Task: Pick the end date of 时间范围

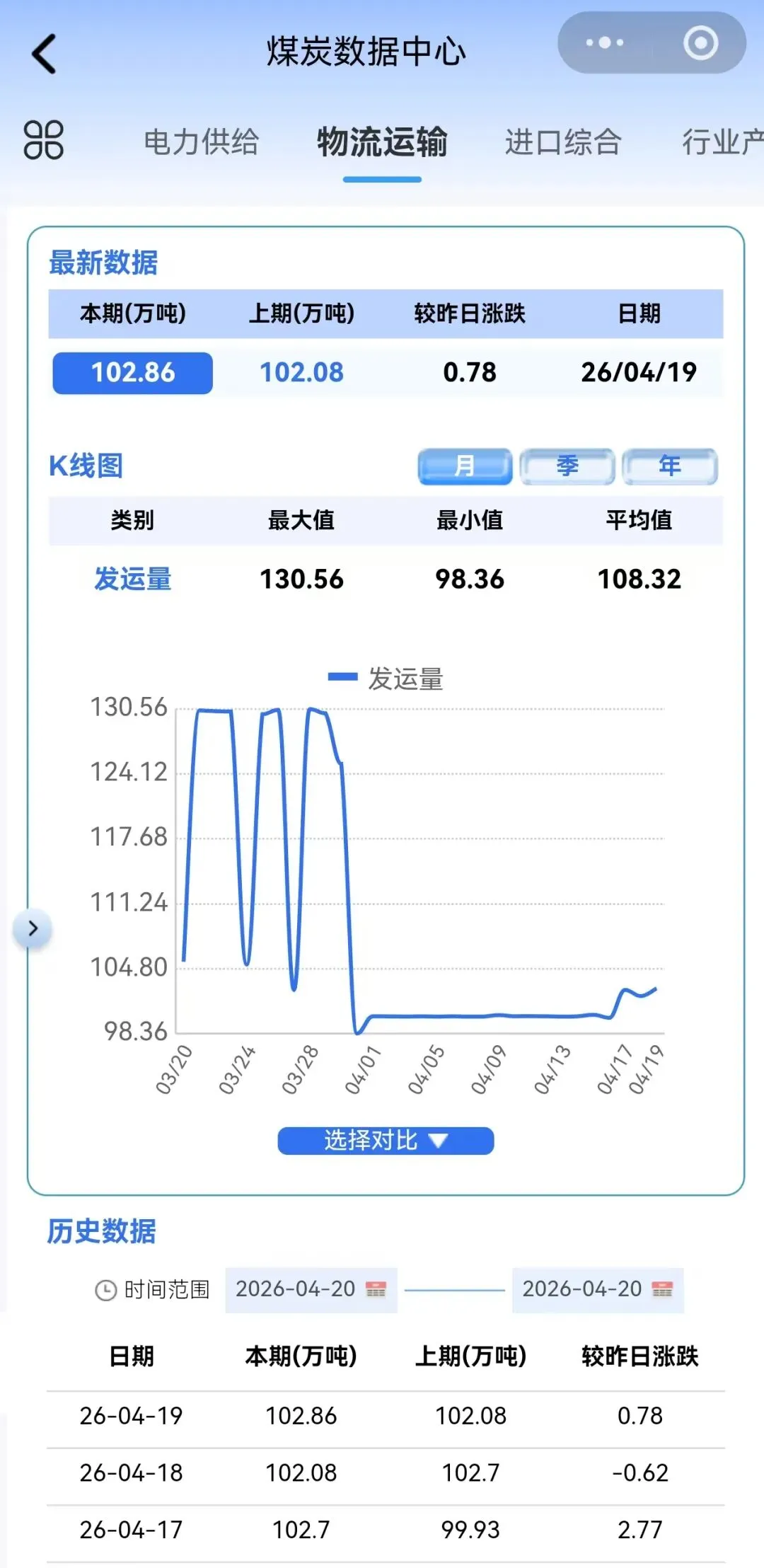Action: [x=598, y=1290]
